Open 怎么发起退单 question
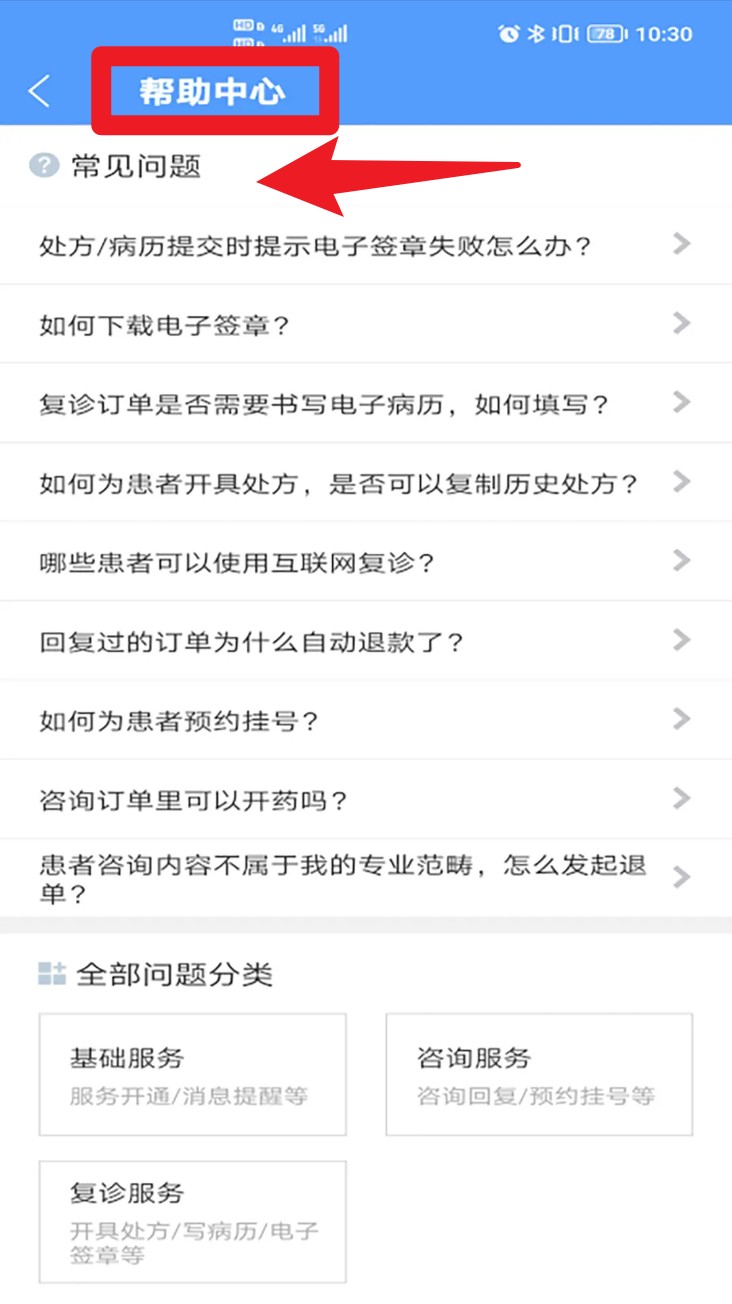732x1304 pixels. 365,878
